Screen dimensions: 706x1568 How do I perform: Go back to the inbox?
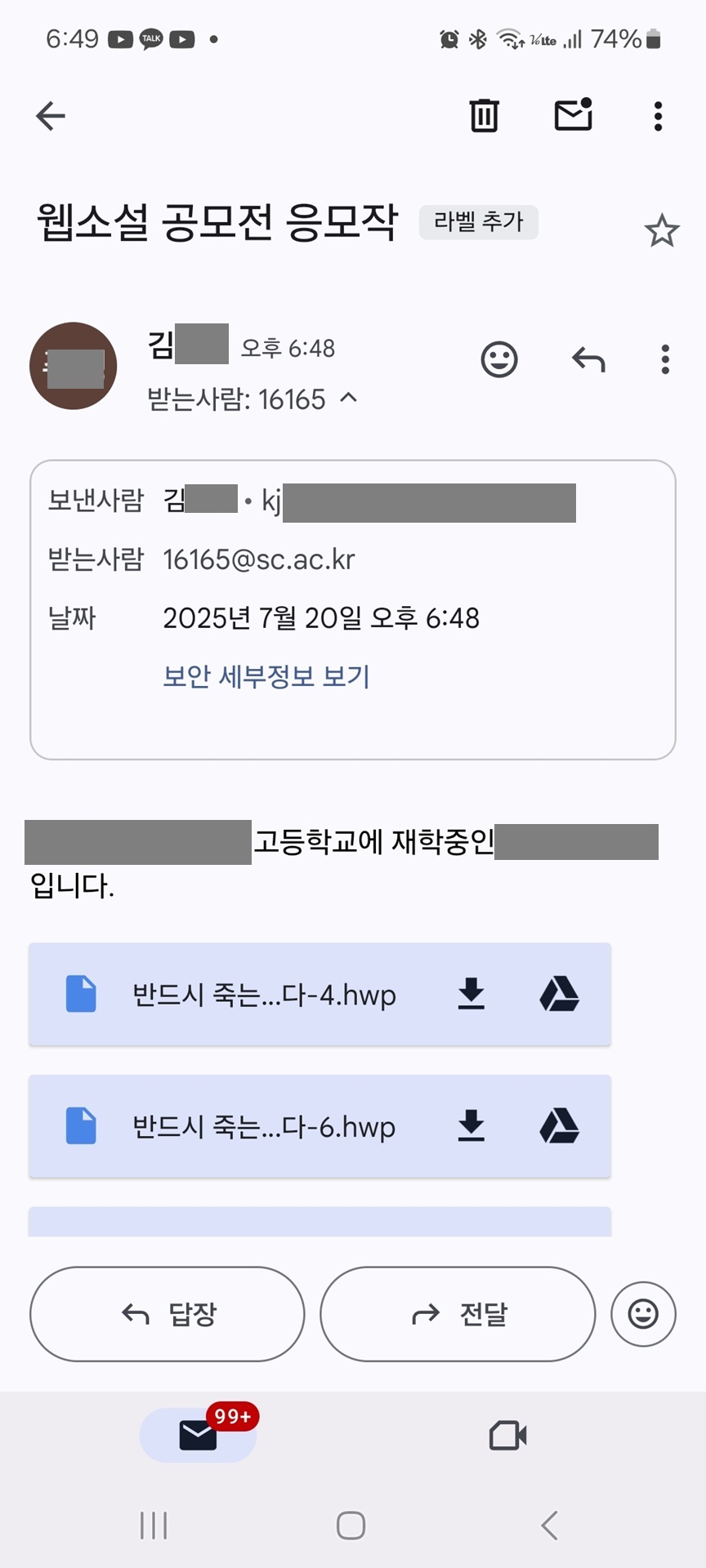[51, 116]
